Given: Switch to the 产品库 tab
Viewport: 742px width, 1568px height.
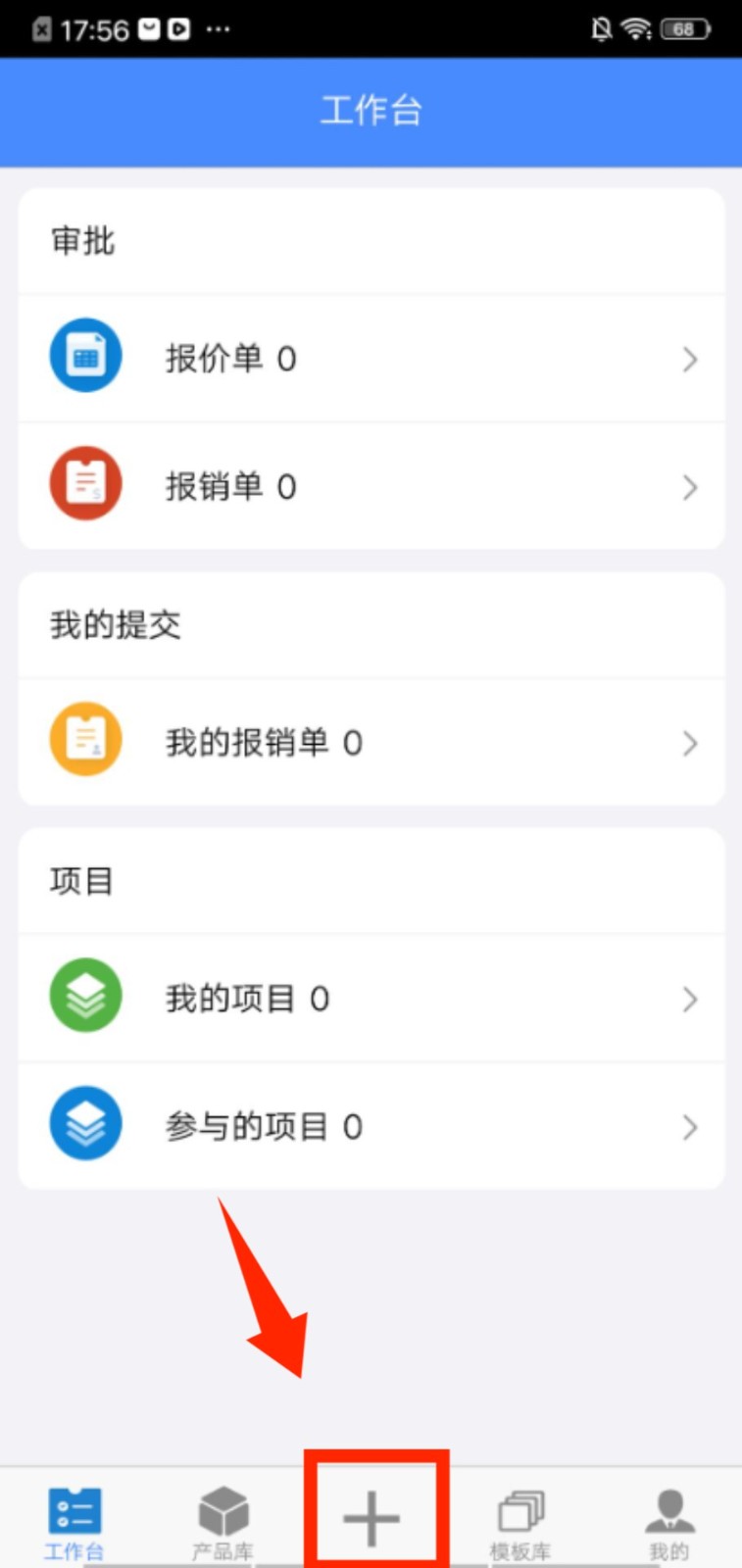Looking at the screenshot, I should pyautogui.click(x=223, y=1522).
